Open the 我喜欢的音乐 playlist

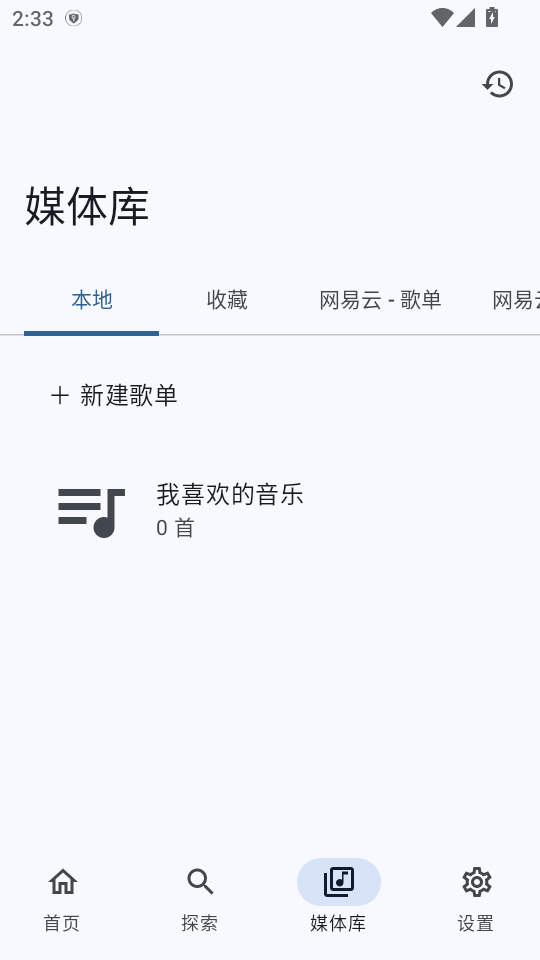(270, 511)
